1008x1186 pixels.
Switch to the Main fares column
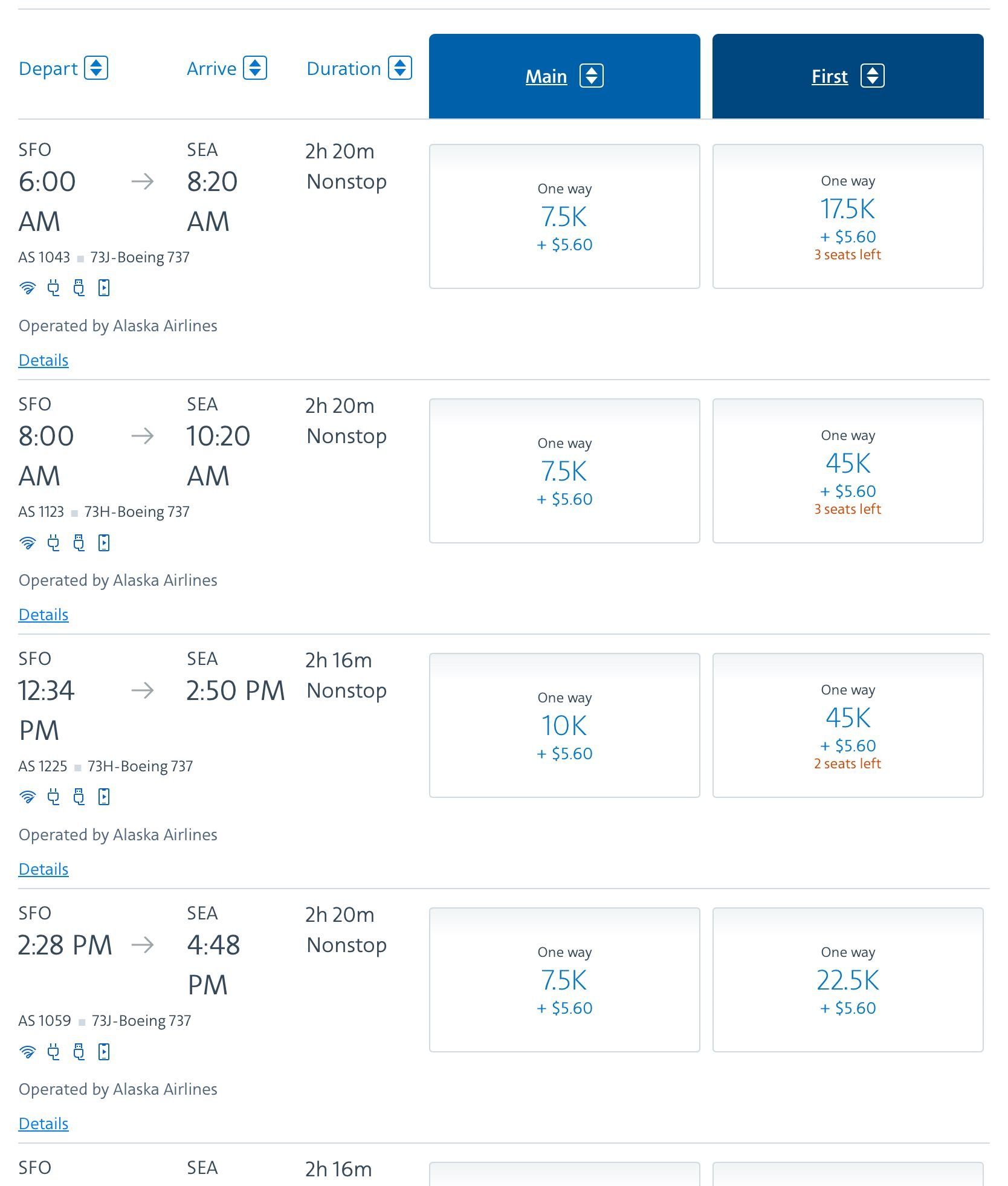[546, 76]
